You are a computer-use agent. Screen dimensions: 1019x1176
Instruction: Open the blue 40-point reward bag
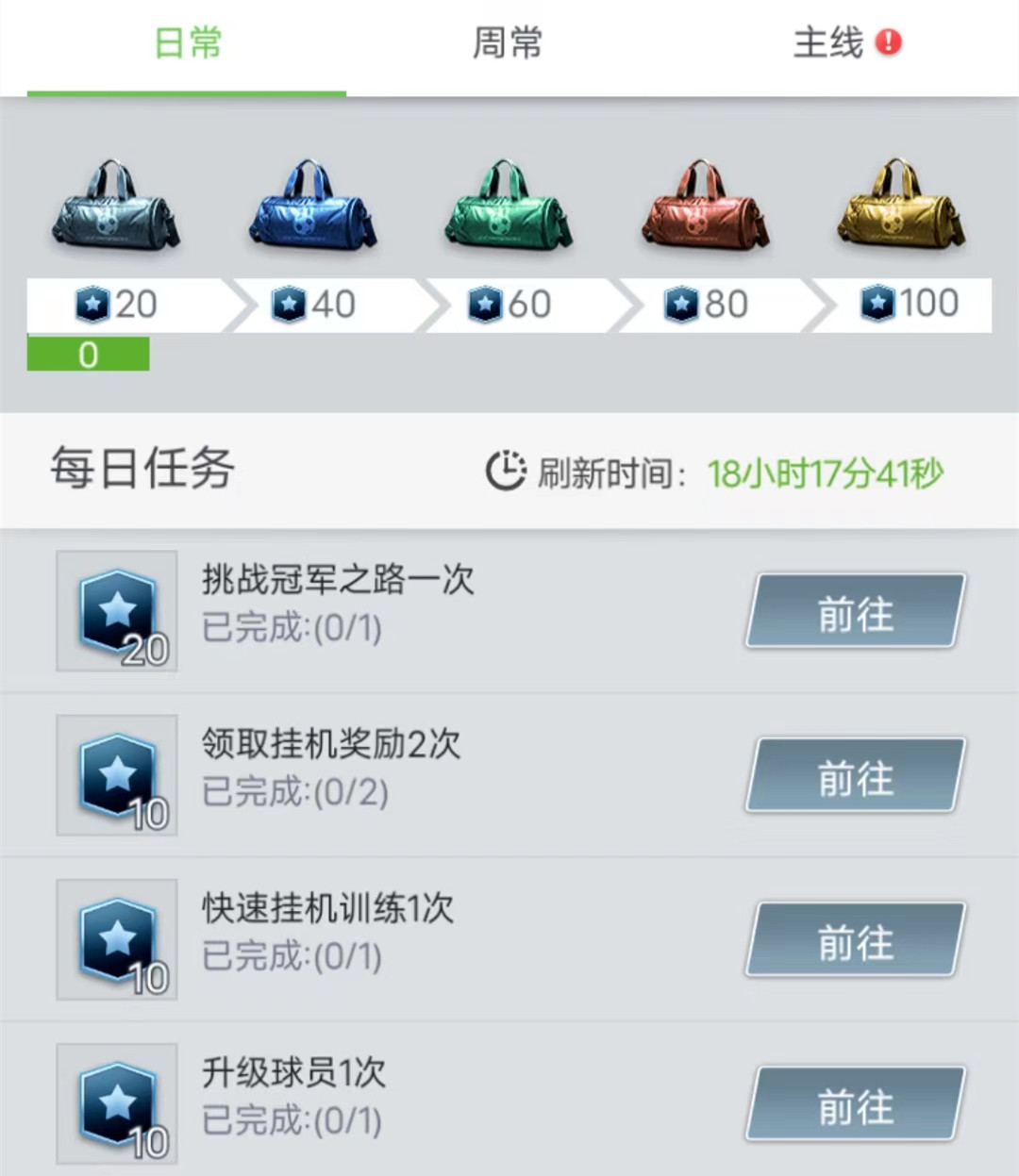(312, 207)
